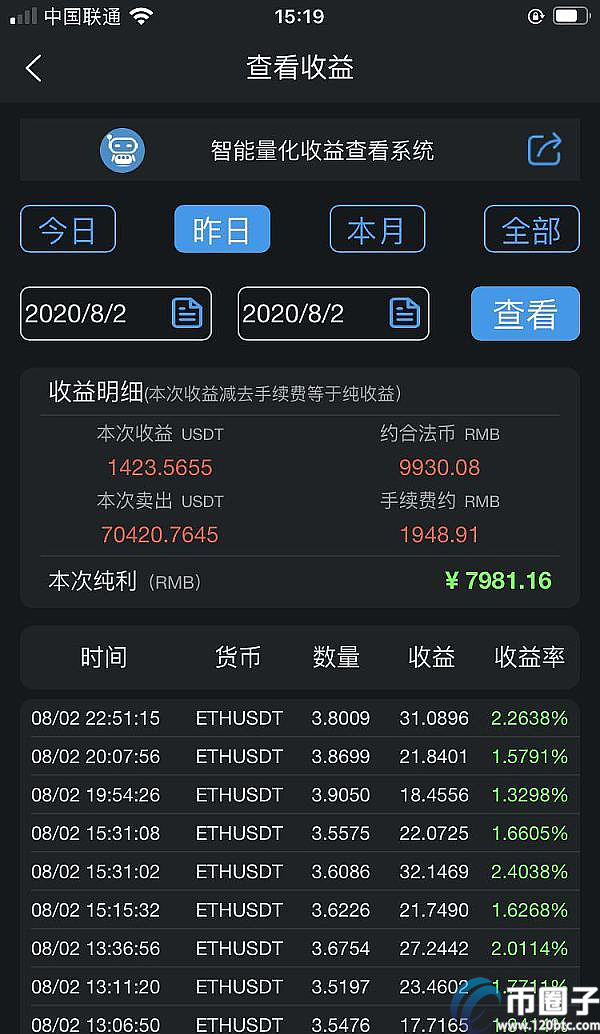The image size is (600, 1034).
Task: Tap the 查看 button to query earnings
Action: (525, 314)
